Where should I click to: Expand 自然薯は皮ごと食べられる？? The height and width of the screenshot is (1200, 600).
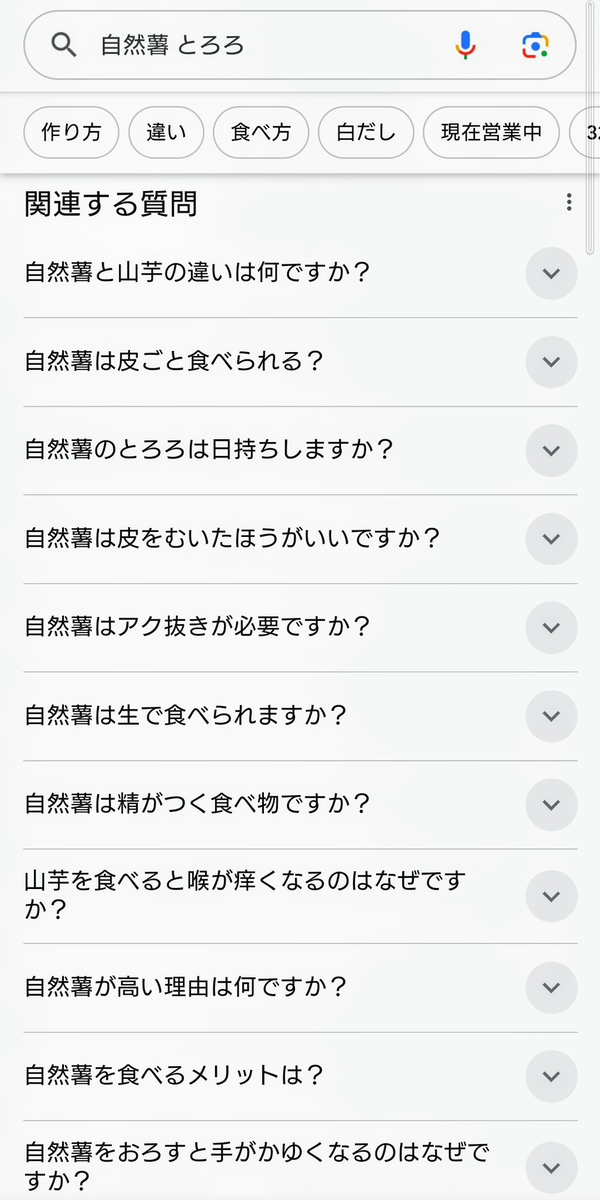point(300,362)
